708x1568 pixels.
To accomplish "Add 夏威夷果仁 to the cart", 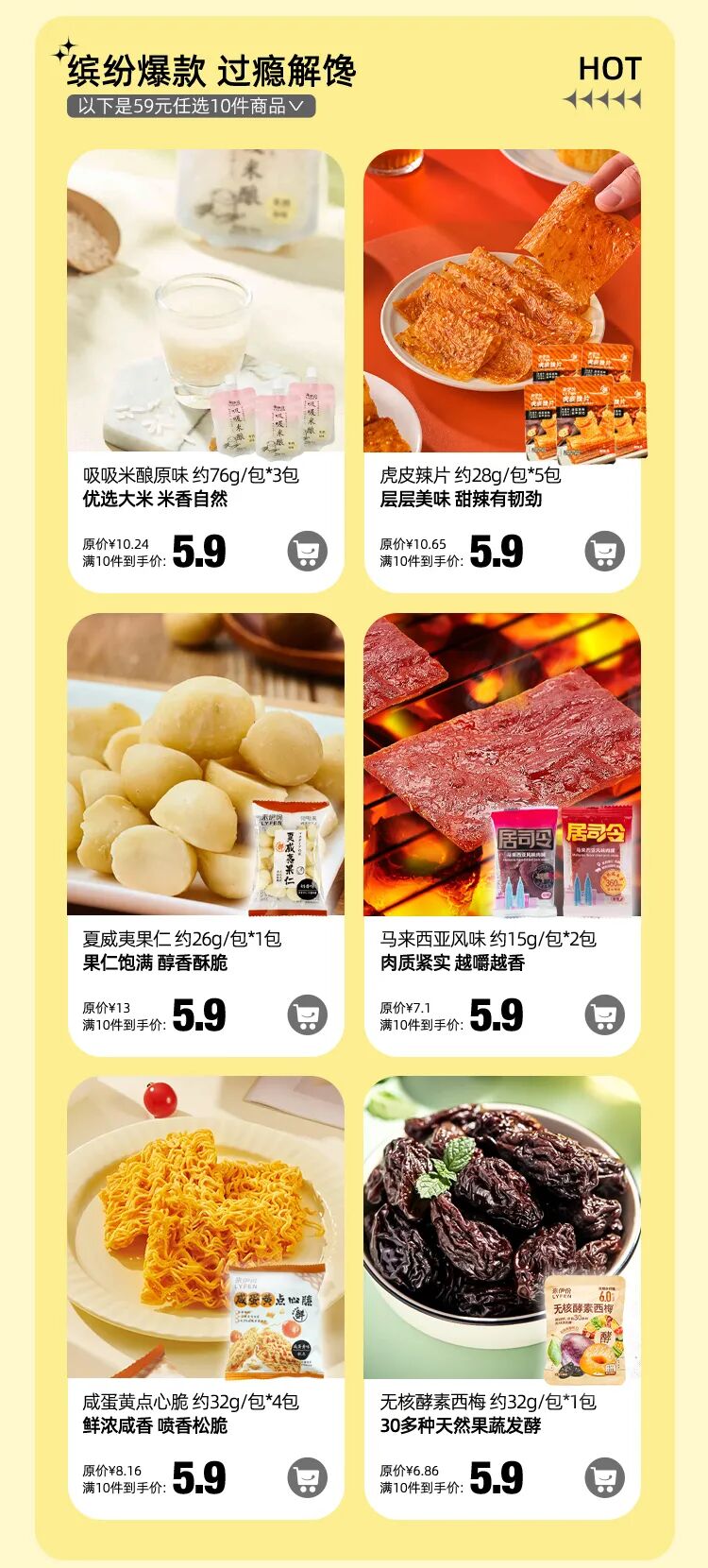I will [x=307, y=1014].
